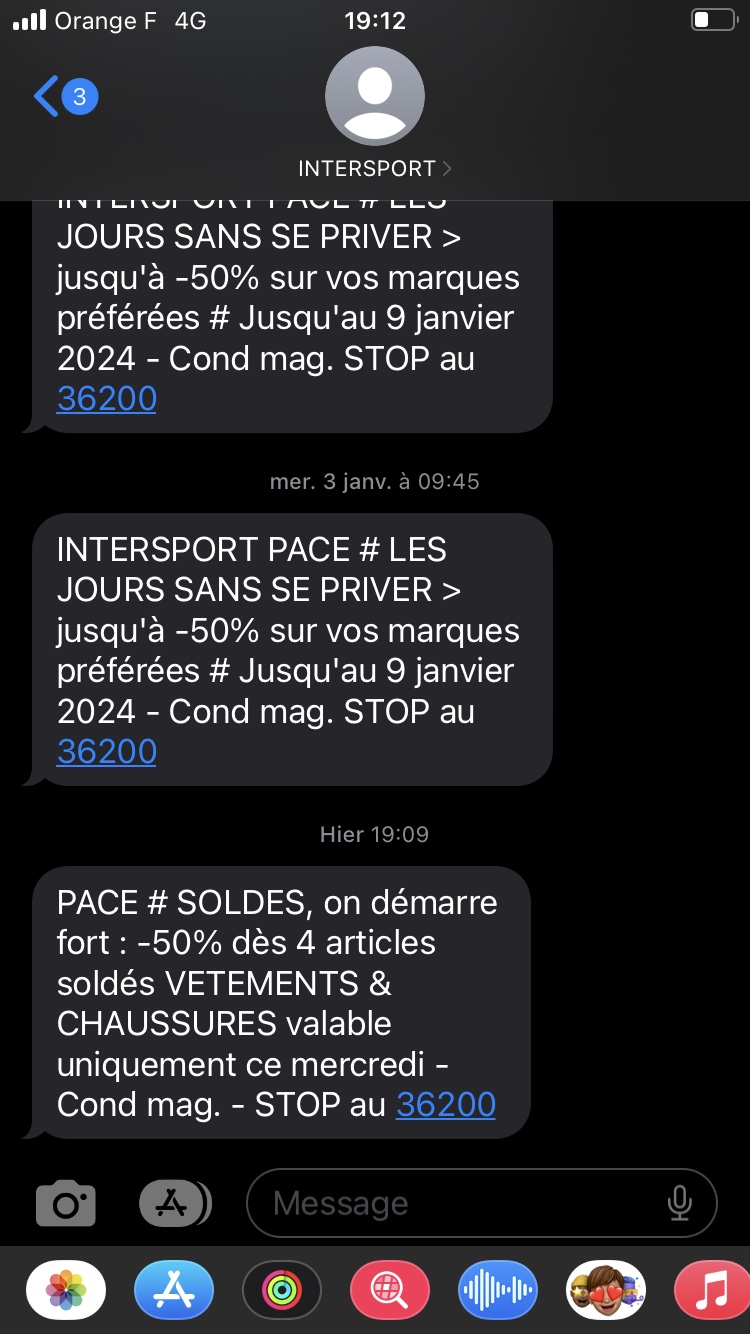
Task: Record an audio message with the waveform app
Action: (x=498, y=1291)
